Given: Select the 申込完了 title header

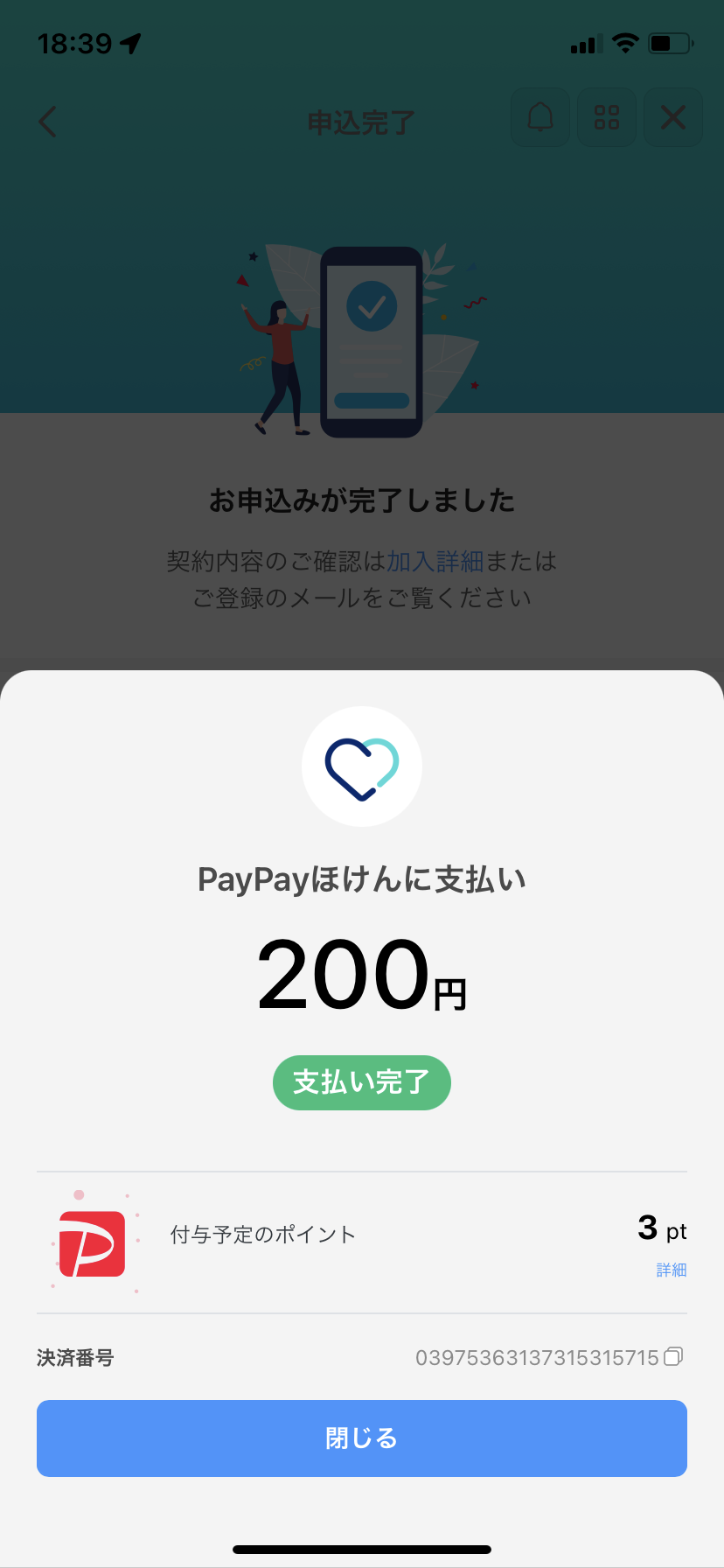Looking at the screenshot, I should [360, 122].
